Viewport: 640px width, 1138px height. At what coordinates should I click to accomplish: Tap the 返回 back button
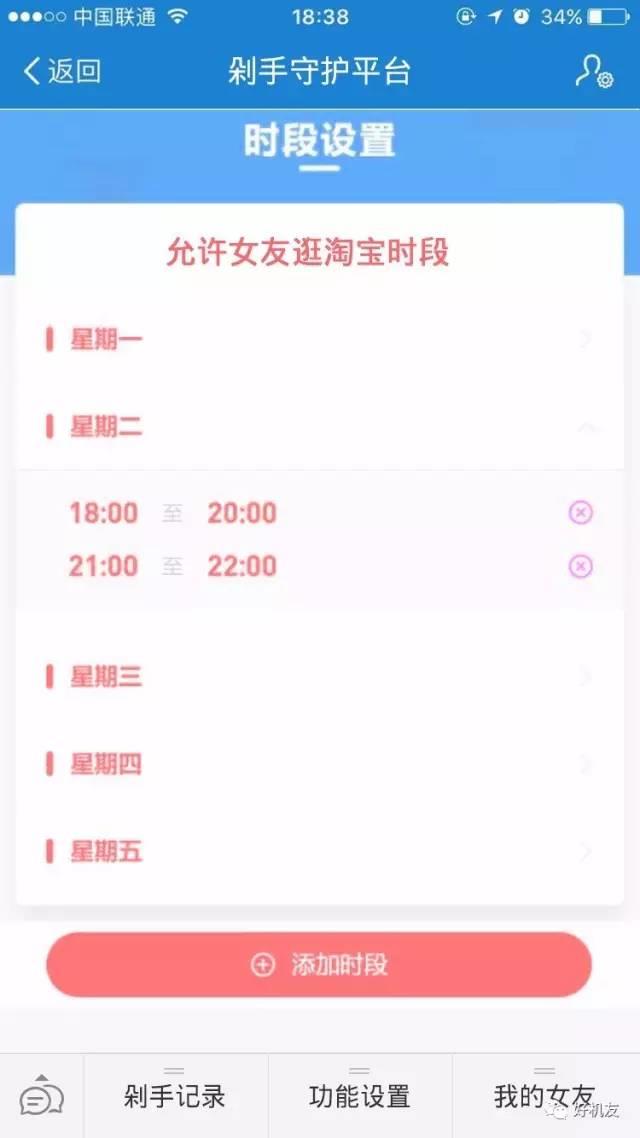[62, 71]
